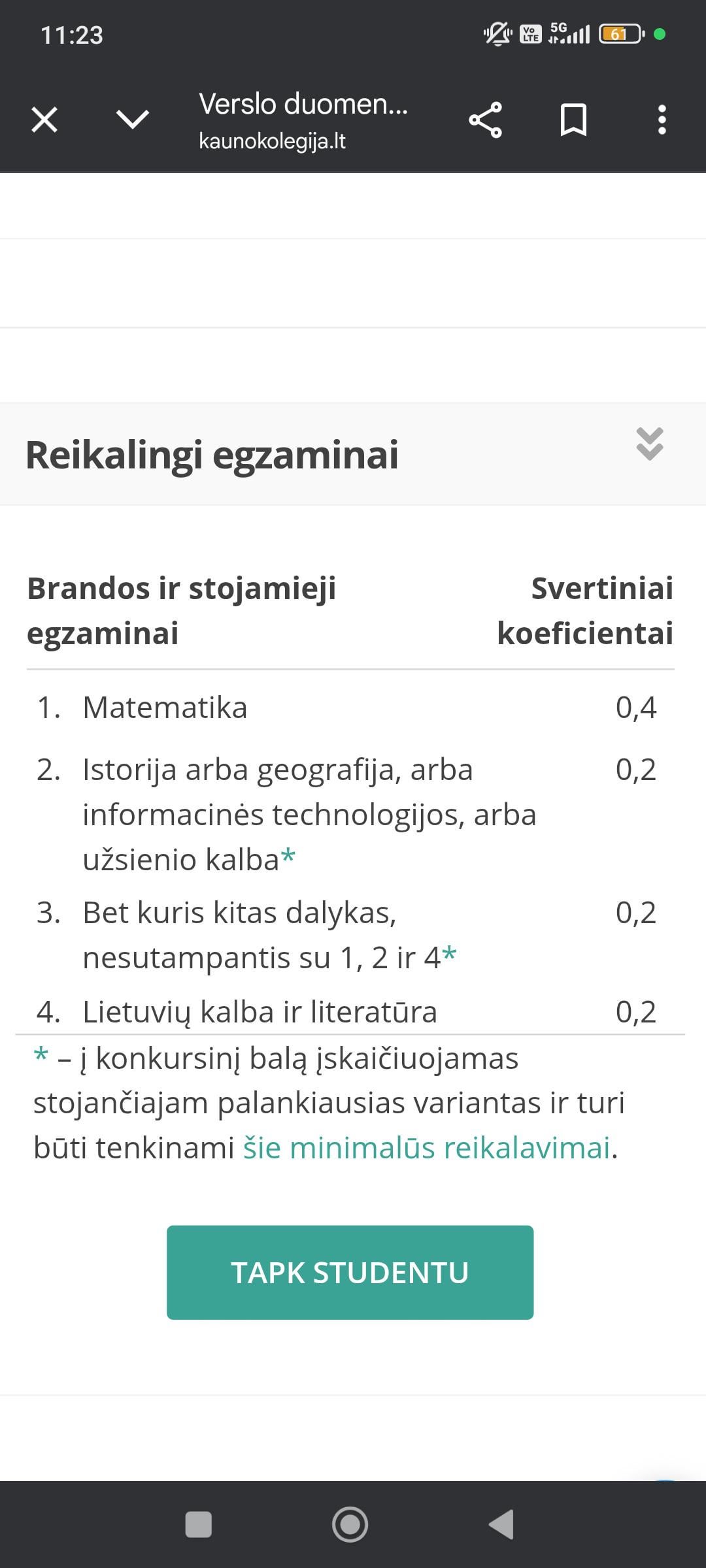Collapse the Reikalingi egzaminai section

tap(650, 444)
